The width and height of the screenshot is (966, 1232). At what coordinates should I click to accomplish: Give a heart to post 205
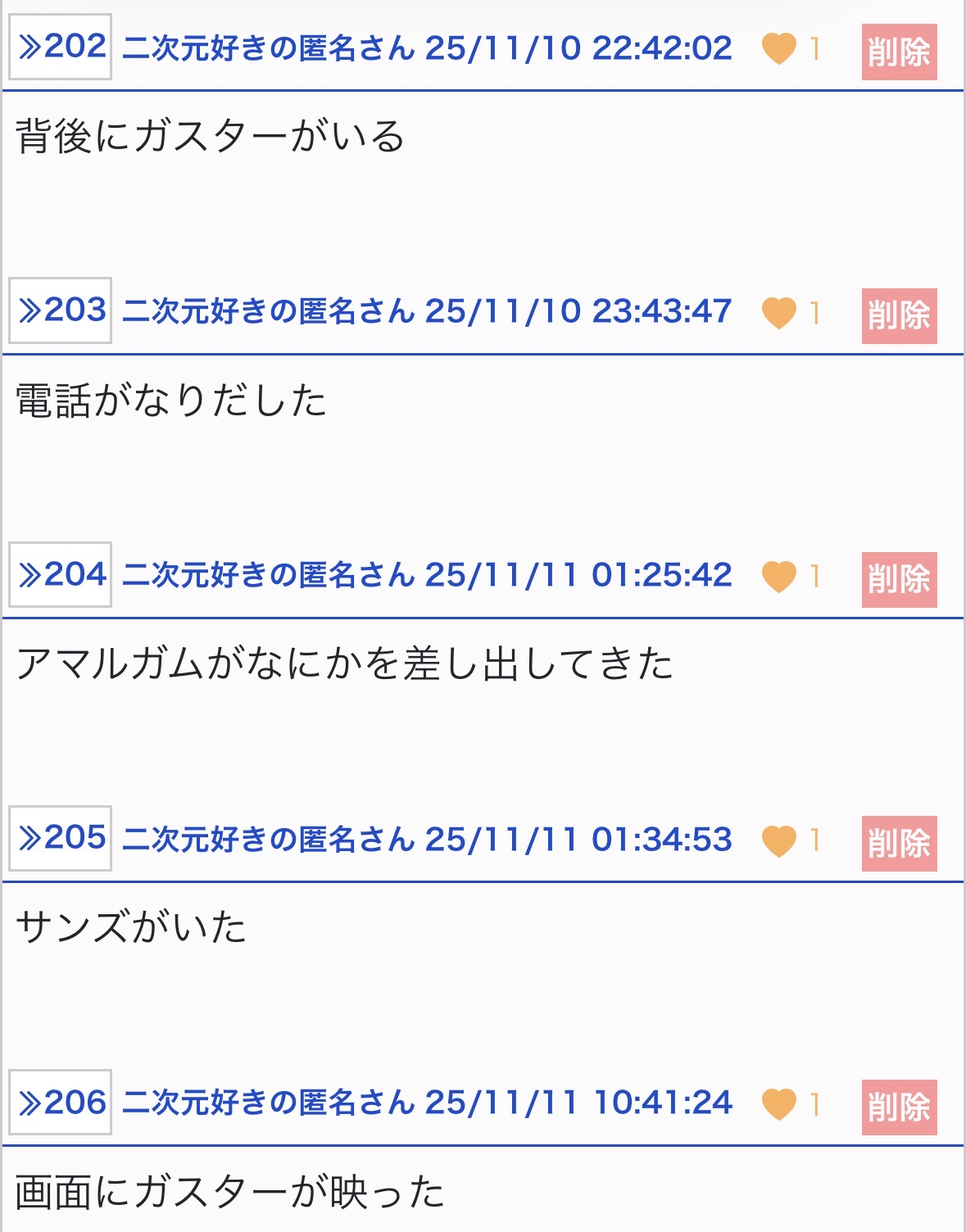click(x=778, y=840)
